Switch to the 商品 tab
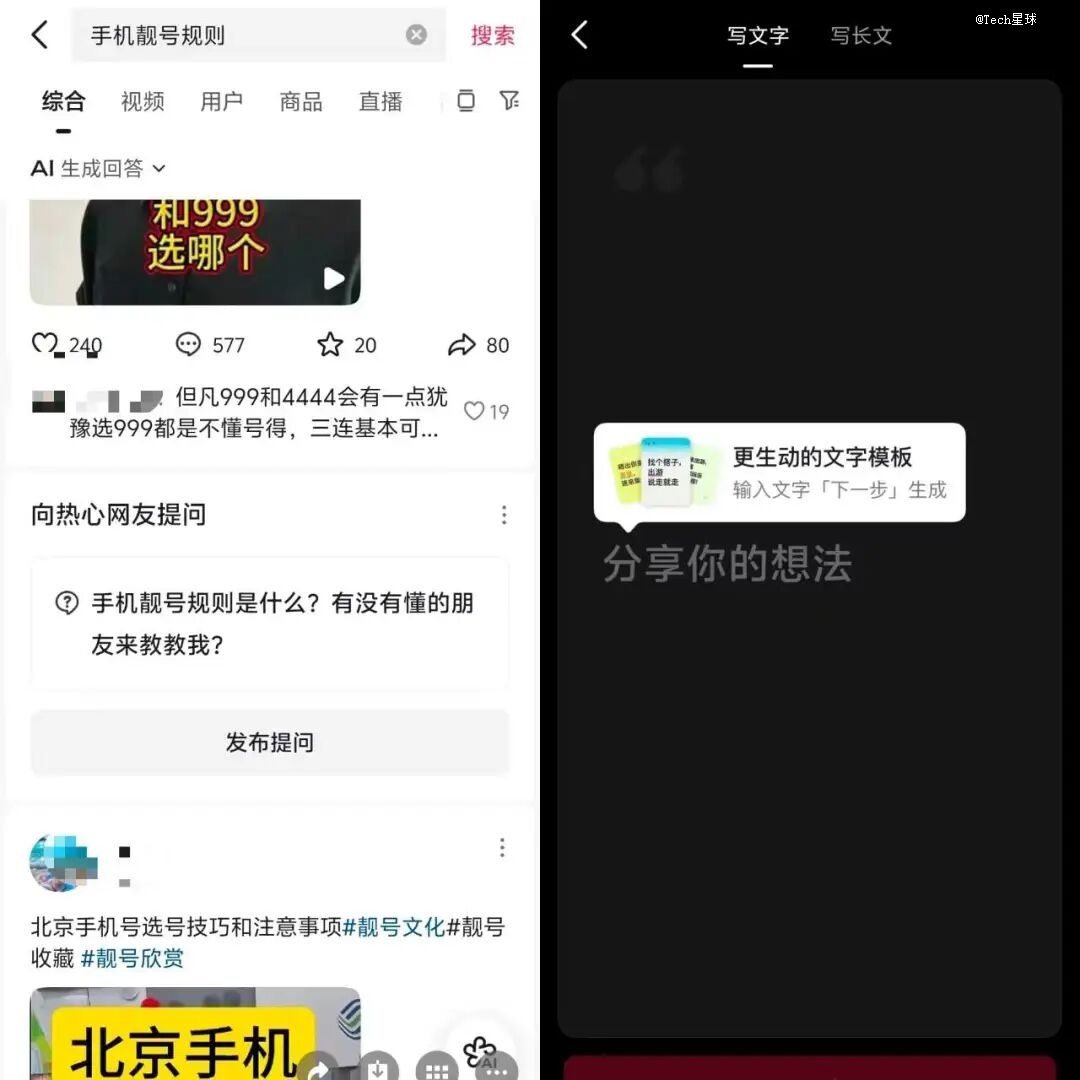 [x=301, y=101]
